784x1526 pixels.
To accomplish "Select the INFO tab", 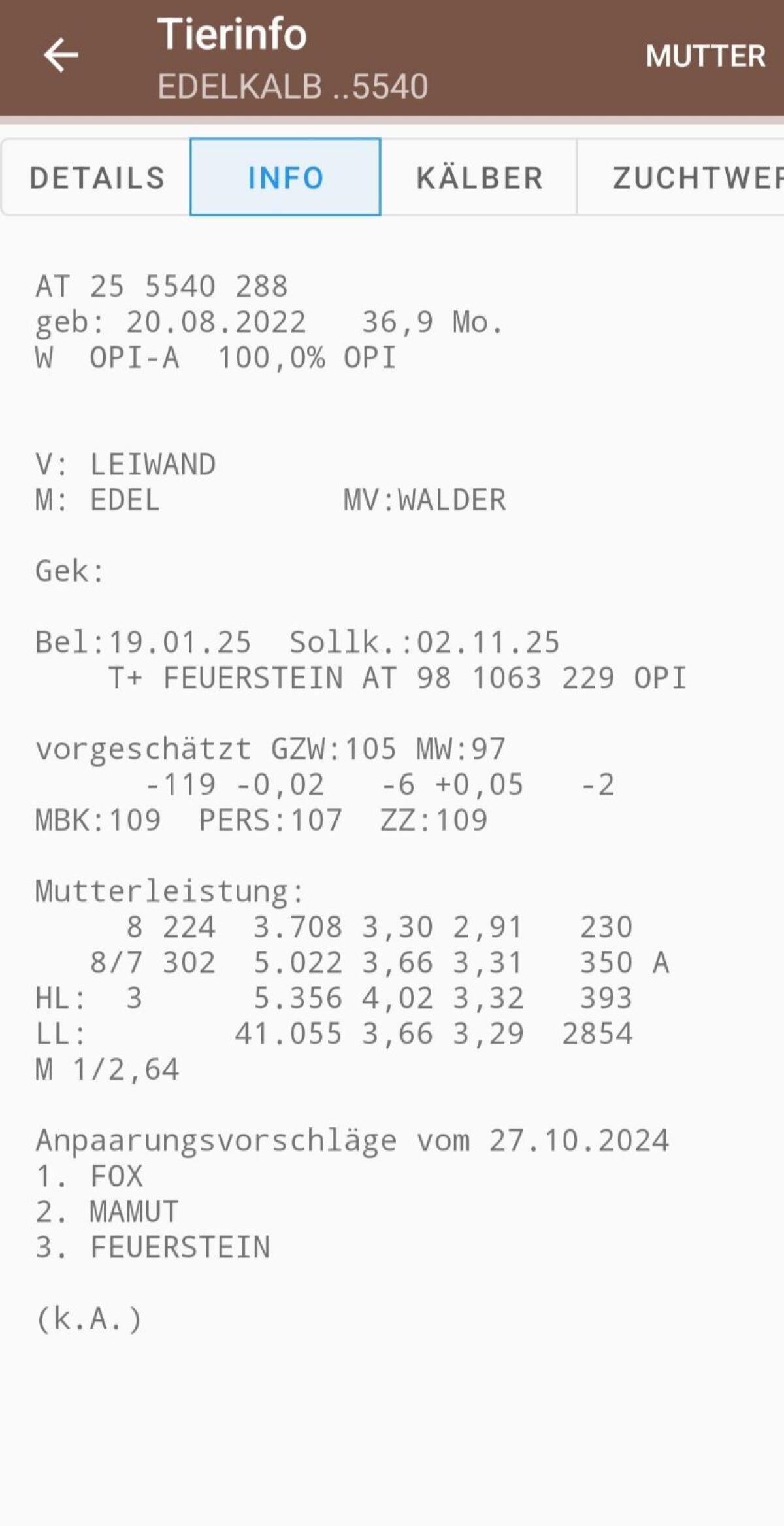I will [x=286, y=177].
